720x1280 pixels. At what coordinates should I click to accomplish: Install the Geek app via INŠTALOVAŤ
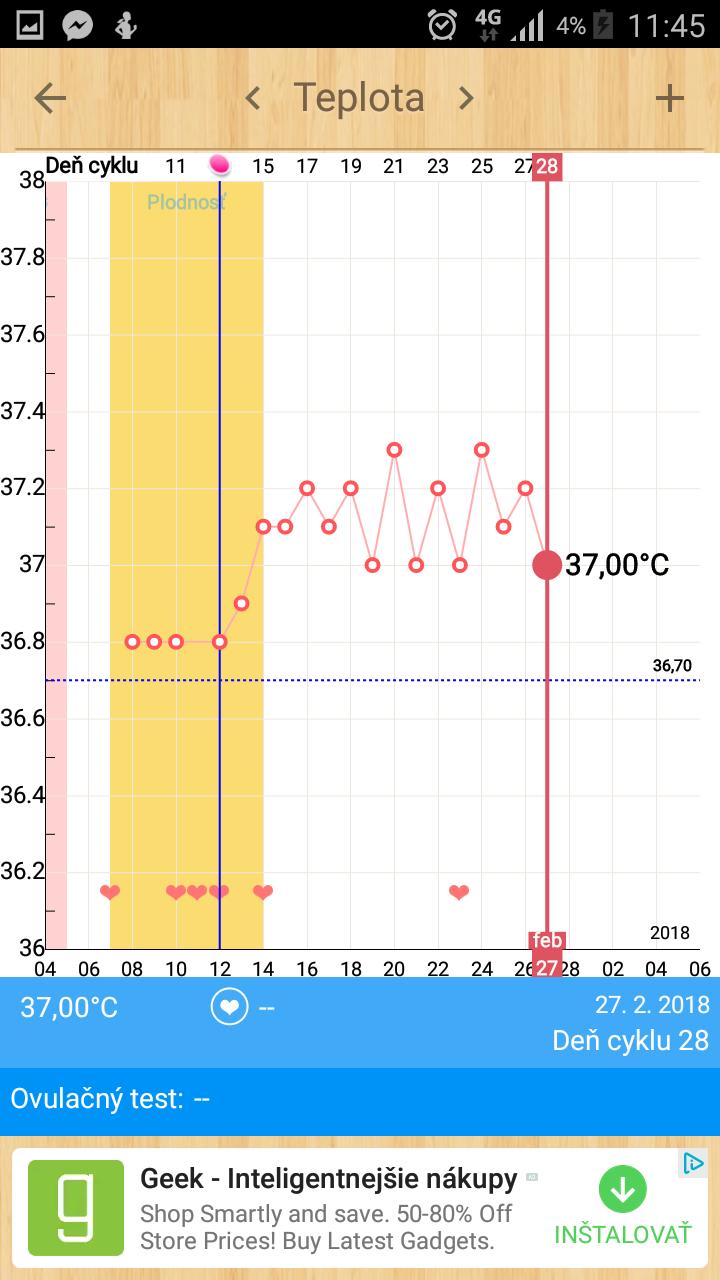[x=622, y=1209]
